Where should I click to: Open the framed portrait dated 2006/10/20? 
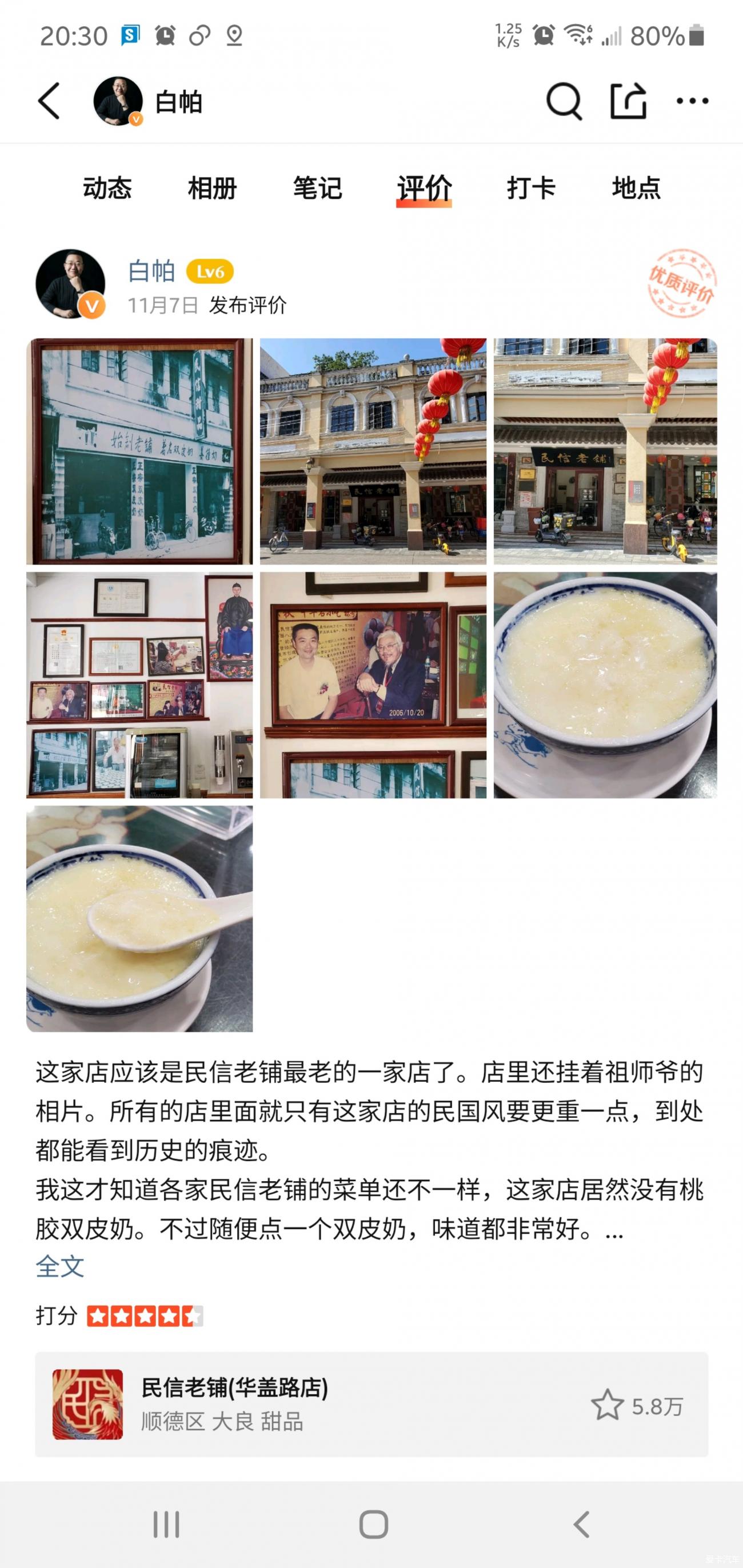pyautogui.click(x=373, y=685)
